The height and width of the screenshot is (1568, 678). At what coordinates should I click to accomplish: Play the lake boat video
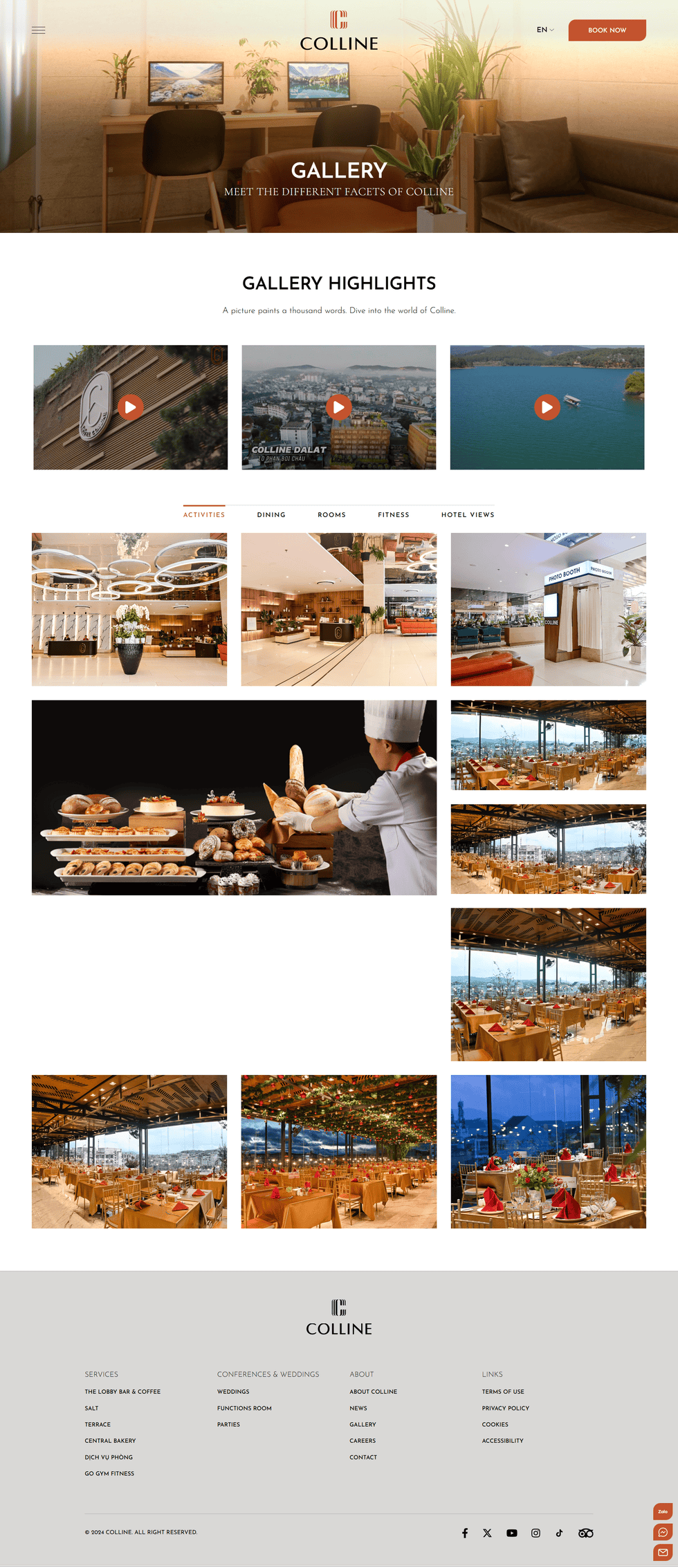(x=547, y=407)
